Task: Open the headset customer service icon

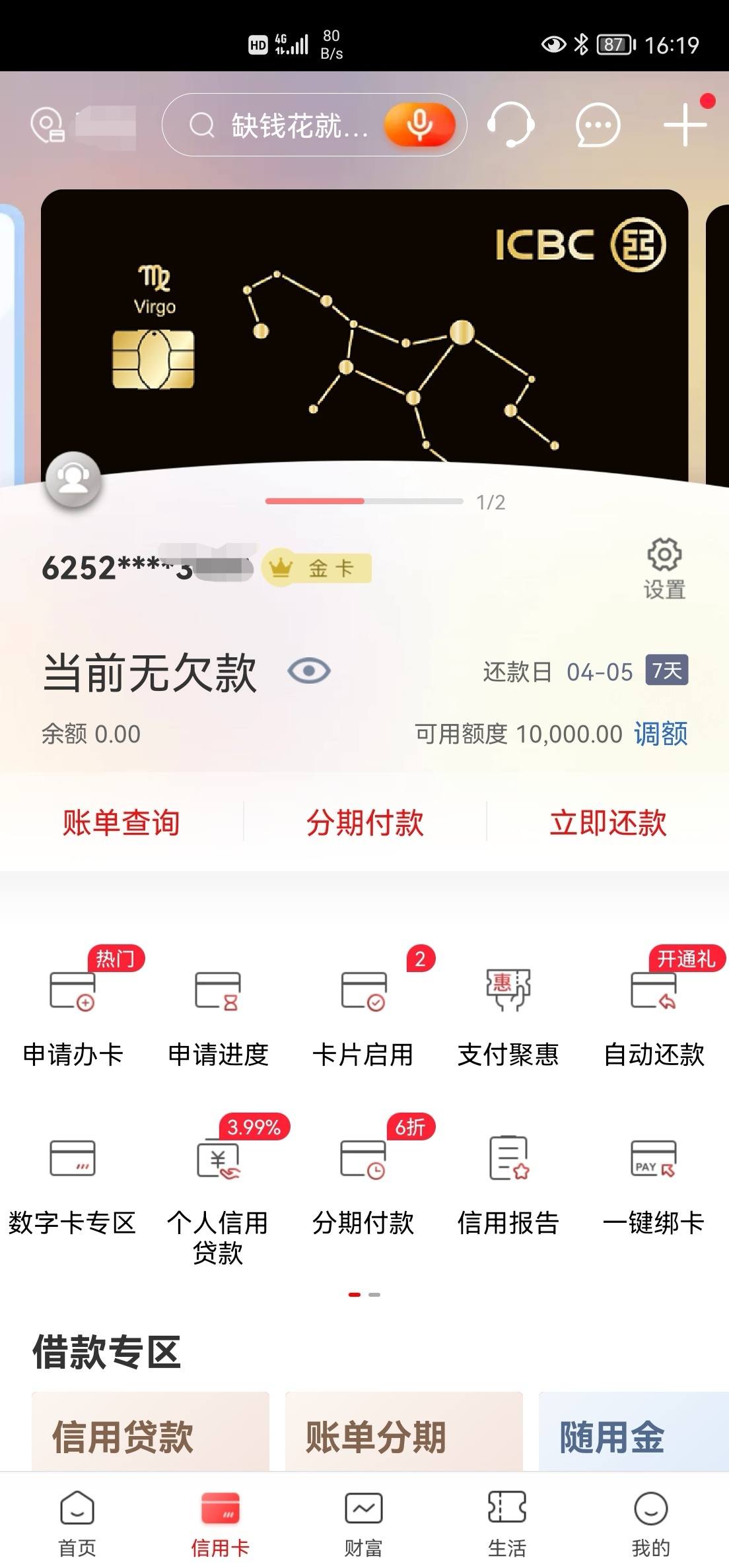Action: [x=510, y=126]
